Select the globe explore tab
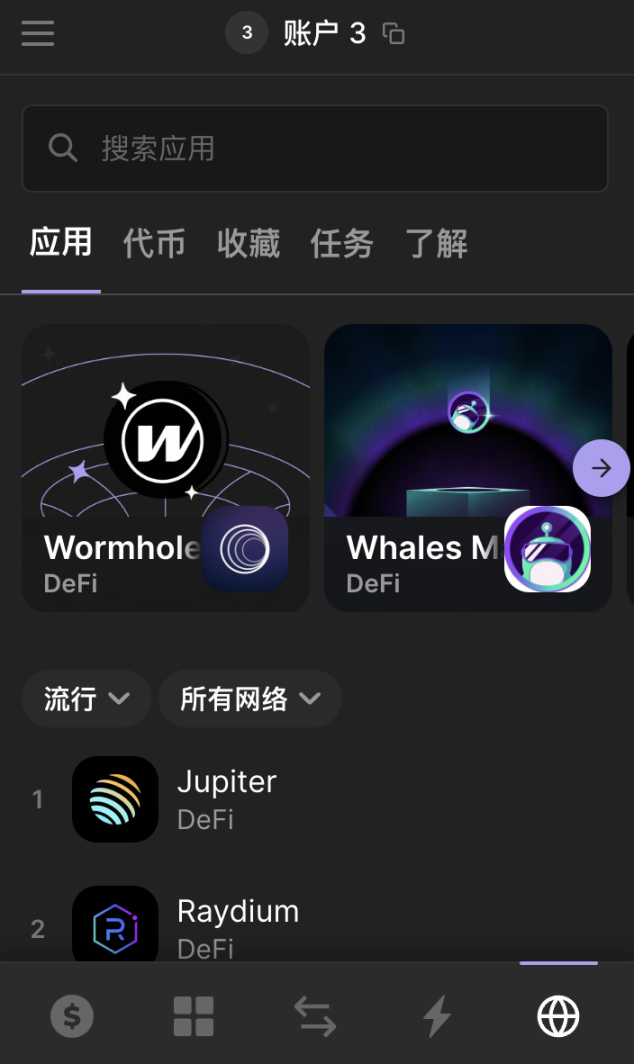634x1064 pixels. pyautogui.click(x=558, y=1017)
